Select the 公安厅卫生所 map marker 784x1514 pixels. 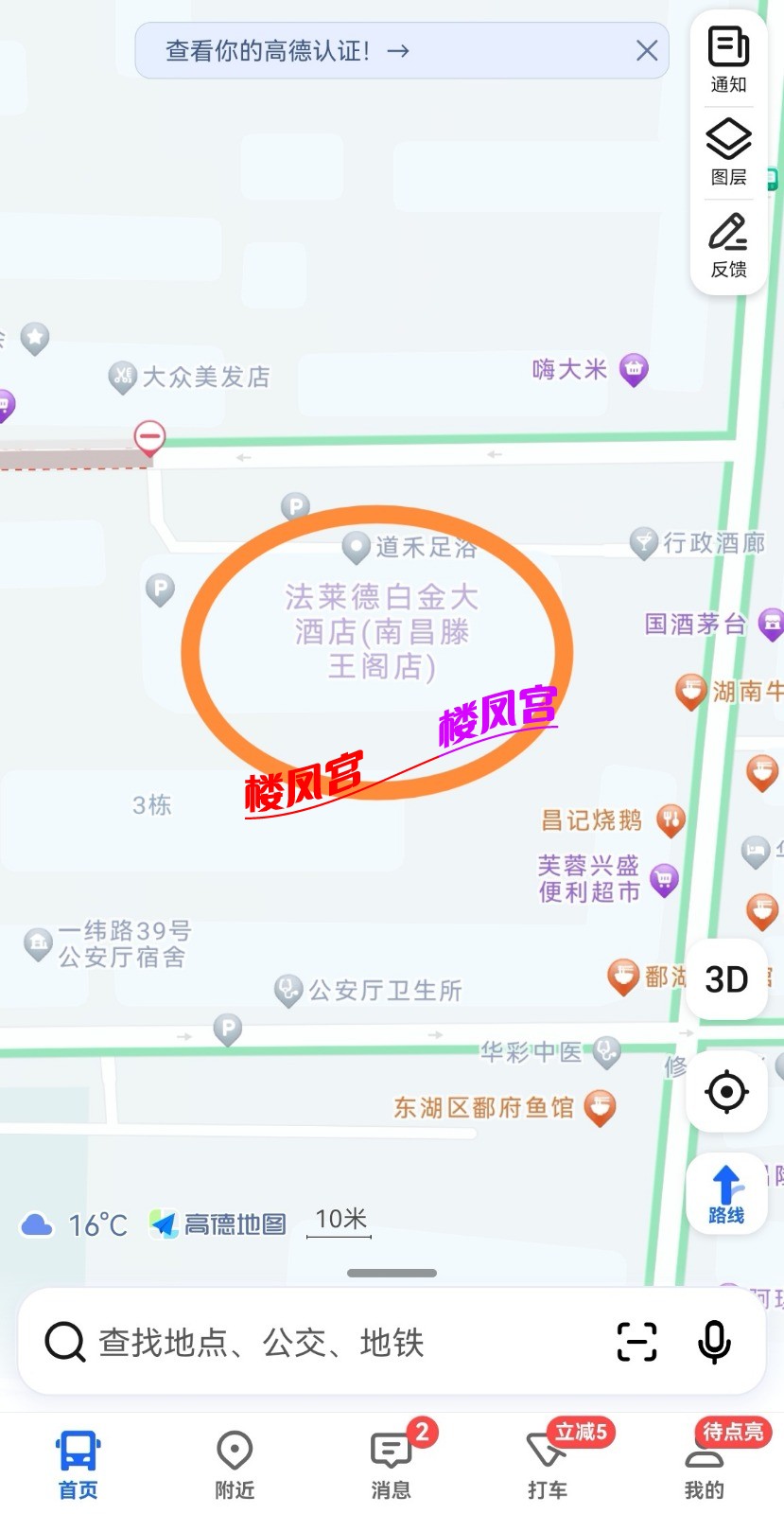[x=287, y=990]
